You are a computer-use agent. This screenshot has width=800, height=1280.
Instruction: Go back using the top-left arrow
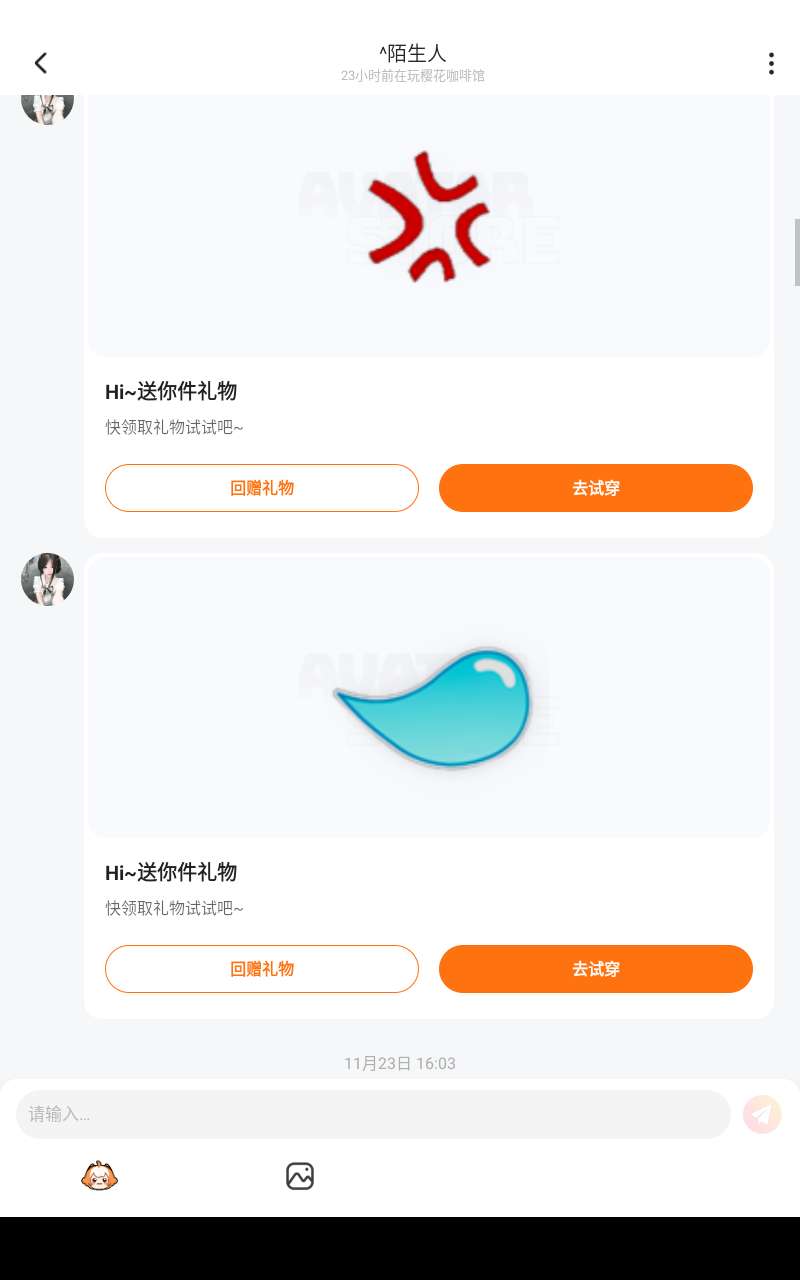41,63
